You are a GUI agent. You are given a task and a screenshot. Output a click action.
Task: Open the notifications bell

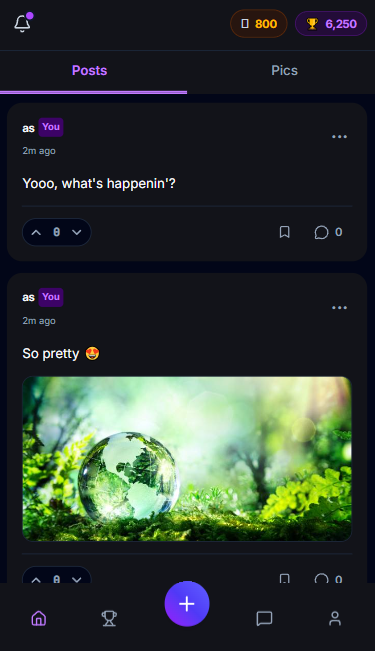click(x=23, y=23)
